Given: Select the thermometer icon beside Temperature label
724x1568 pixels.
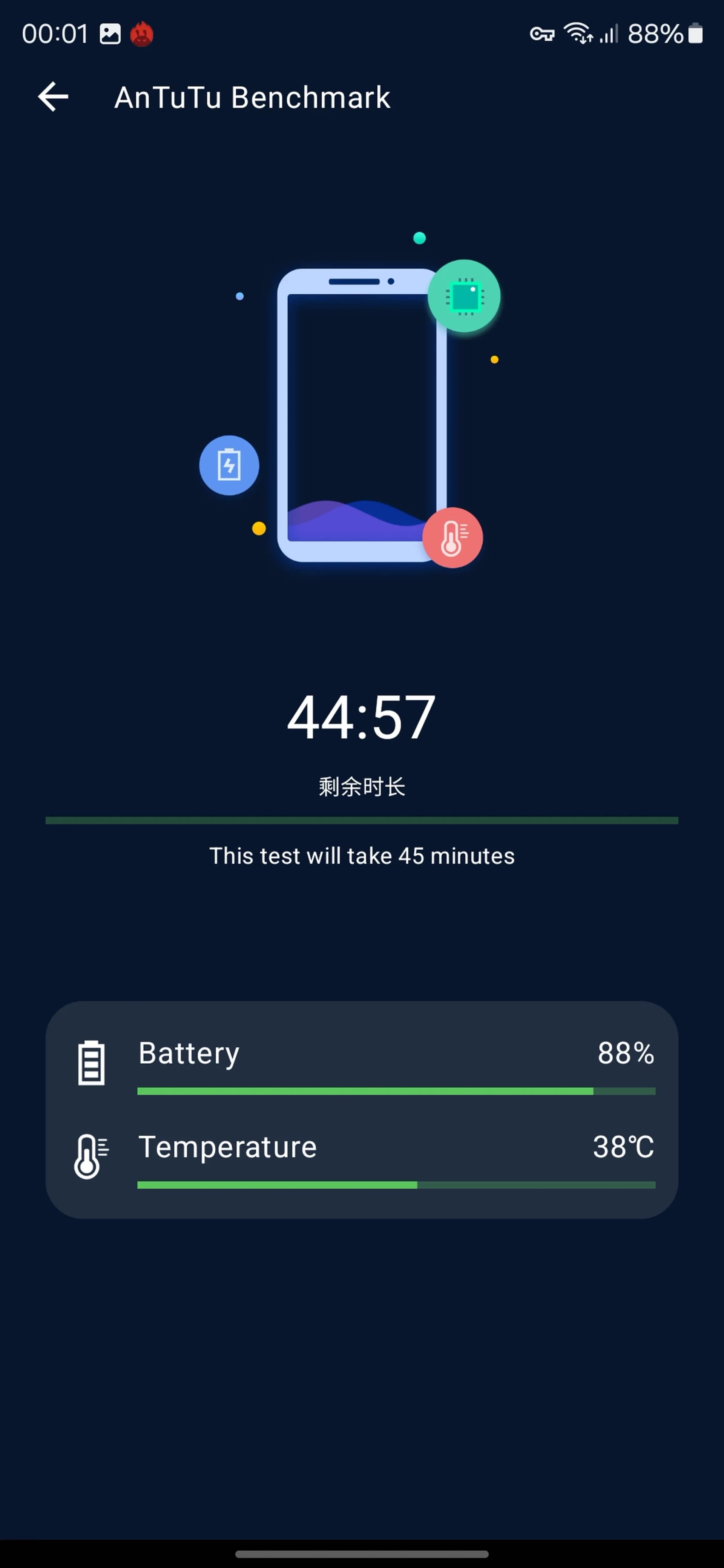Looking at the screenshot, I should point(90,1155).
